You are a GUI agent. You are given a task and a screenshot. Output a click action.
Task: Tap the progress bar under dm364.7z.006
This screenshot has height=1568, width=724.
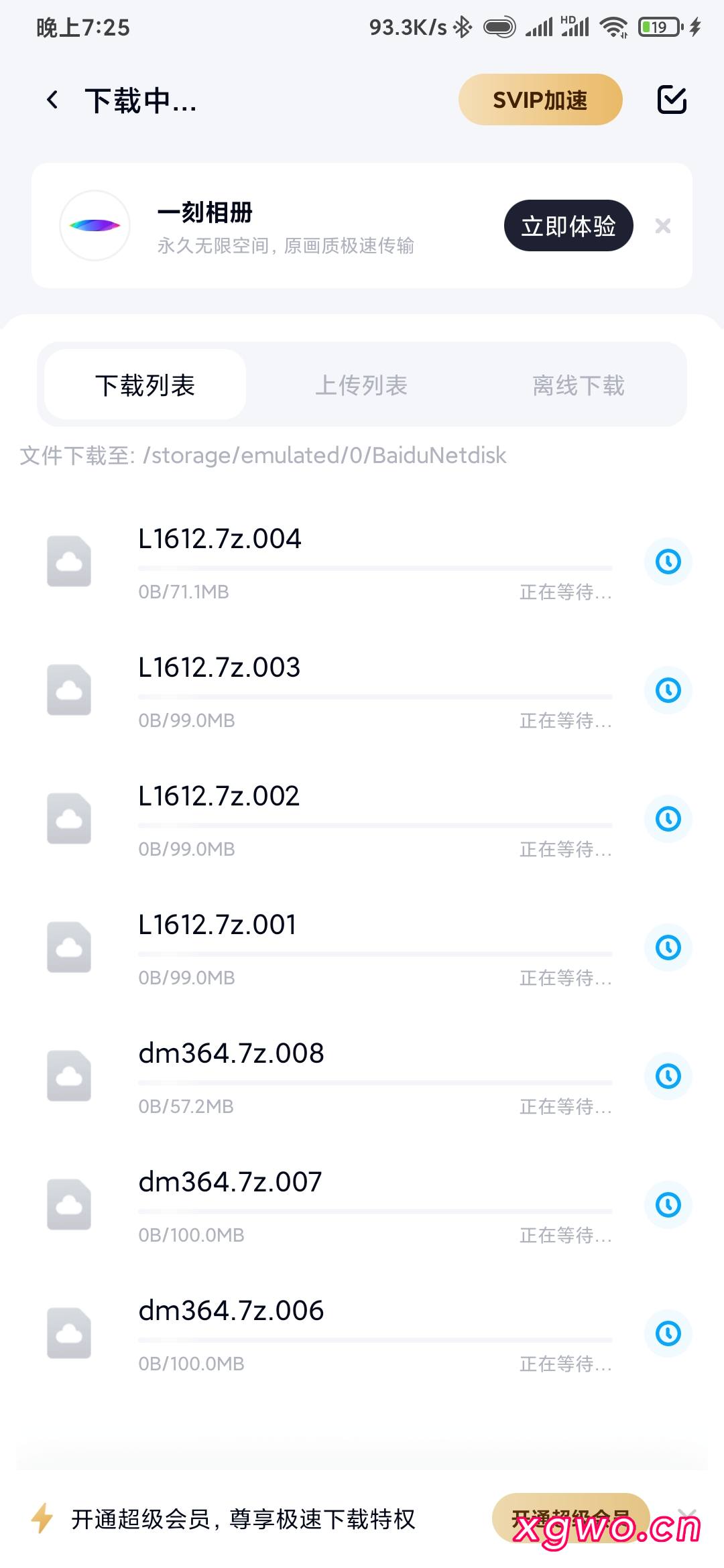tap(374, 1337)
